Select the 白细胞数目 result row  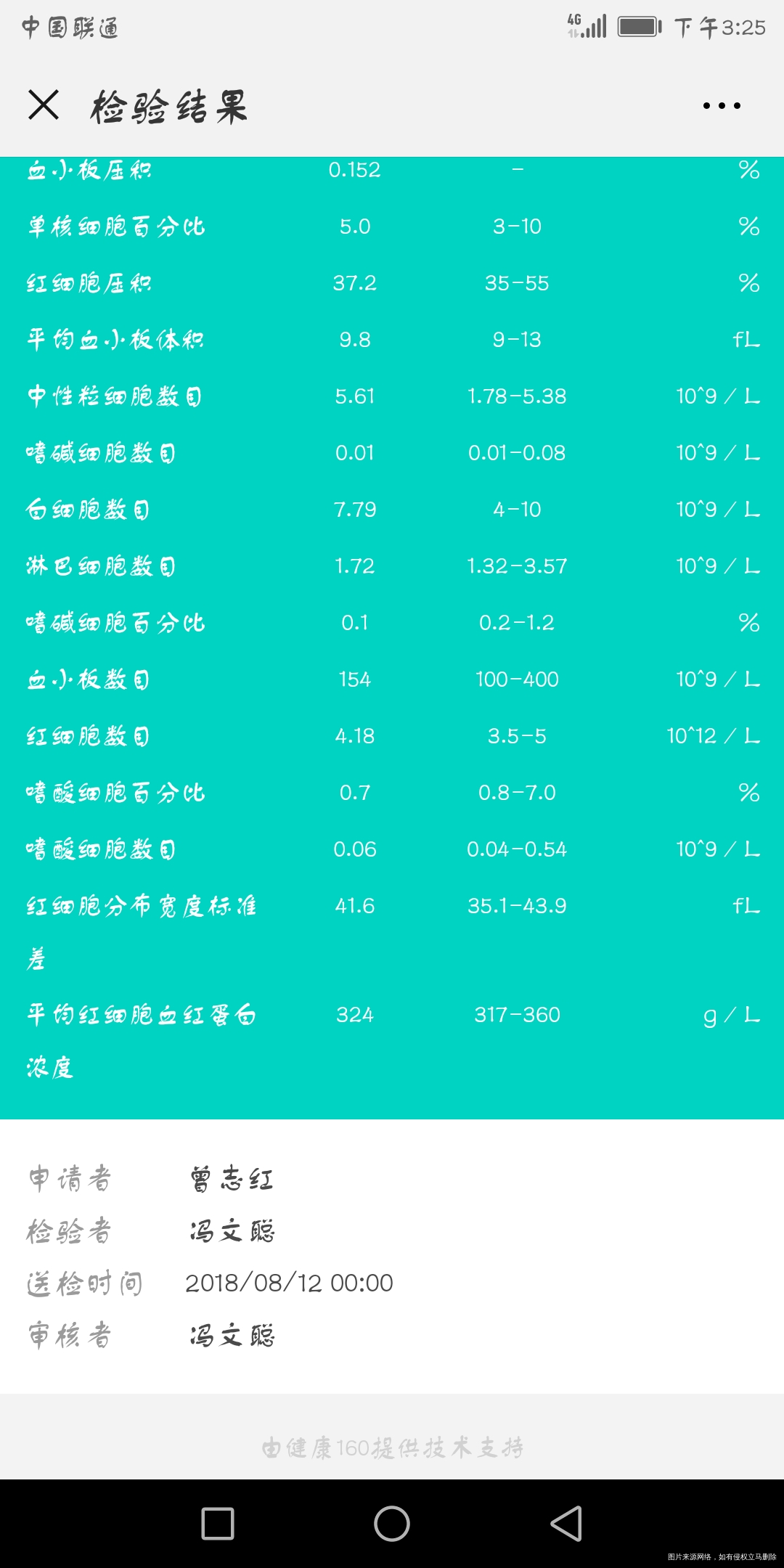392,509
